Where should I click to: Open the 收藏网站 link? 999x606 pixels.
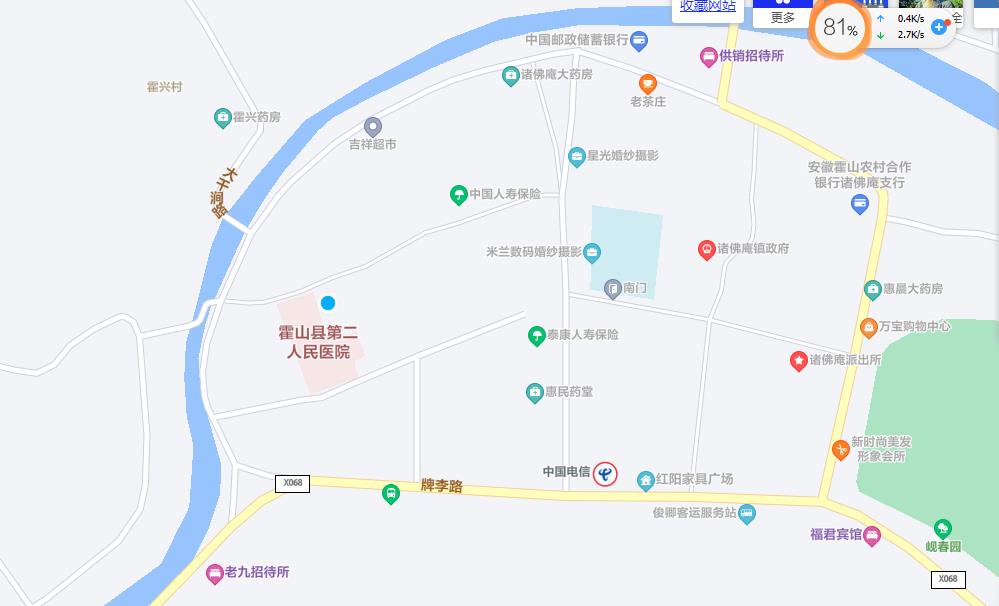click(x=707, y=7)
